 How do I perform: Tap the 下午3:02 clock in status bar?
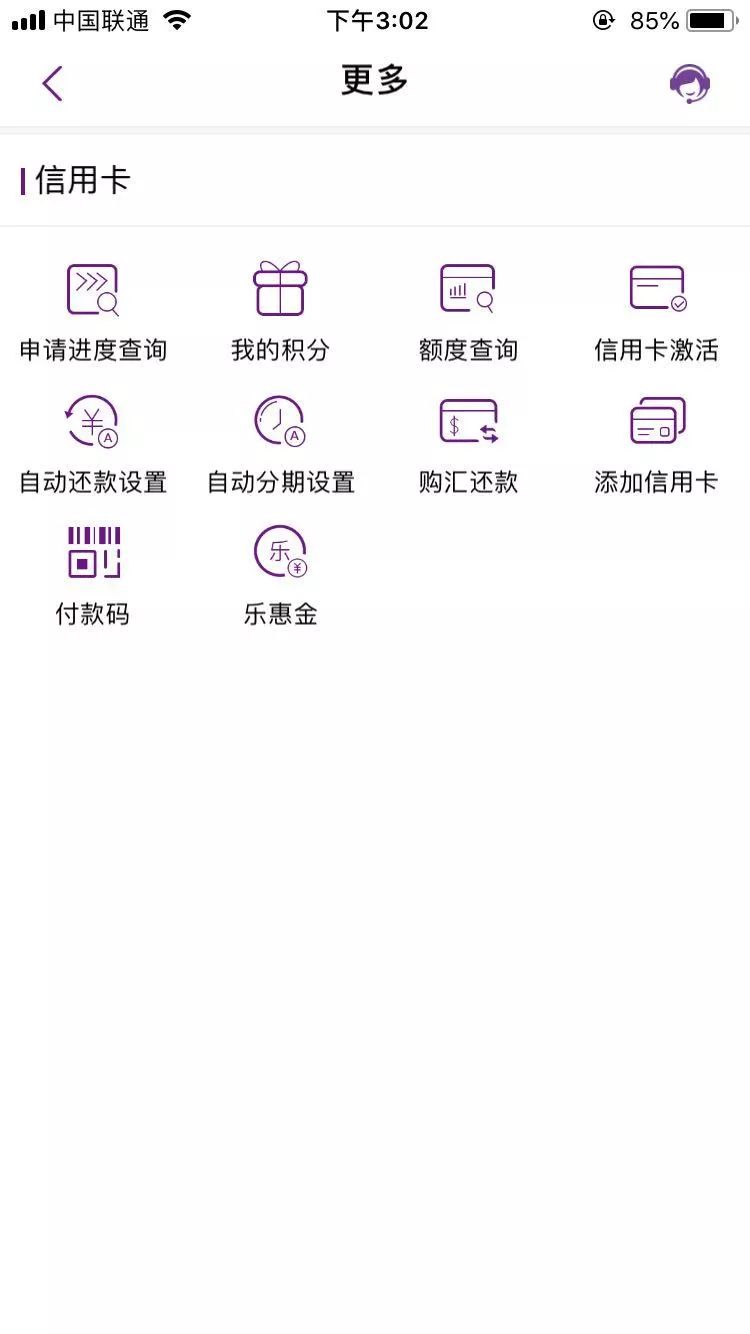coord(375,20)
